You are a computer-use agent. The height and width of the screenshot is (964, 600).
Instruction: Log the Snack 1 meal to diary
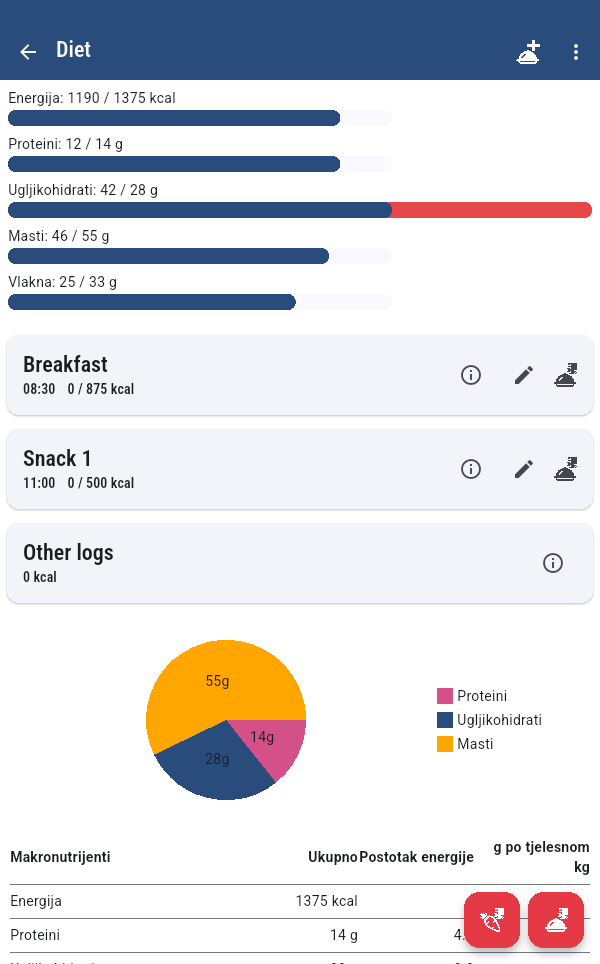[x=566, y=469]
